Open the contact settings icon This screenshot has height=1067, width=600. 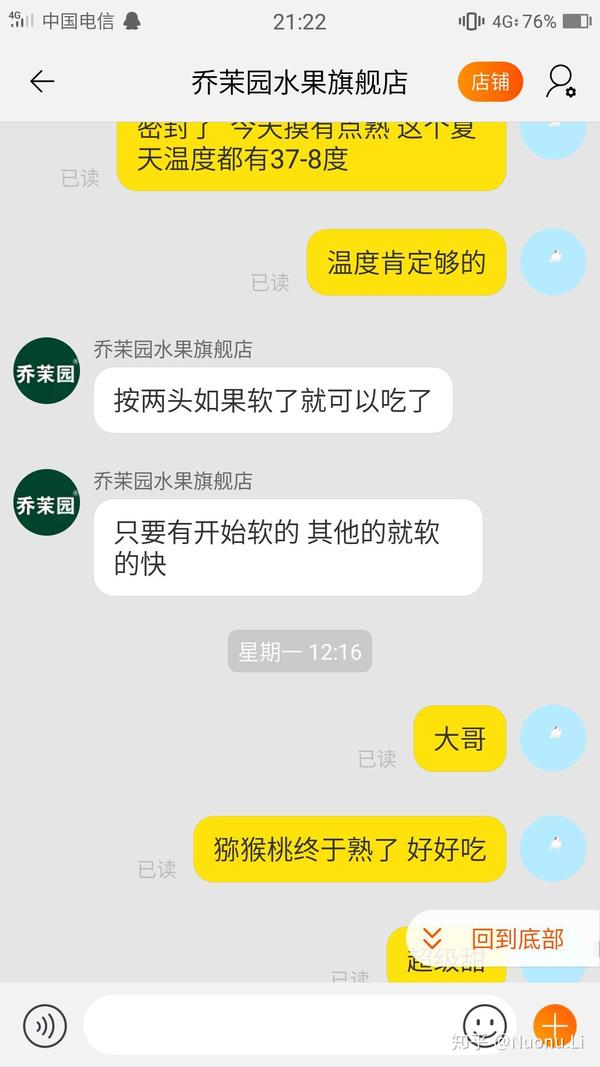coord(561,82)
